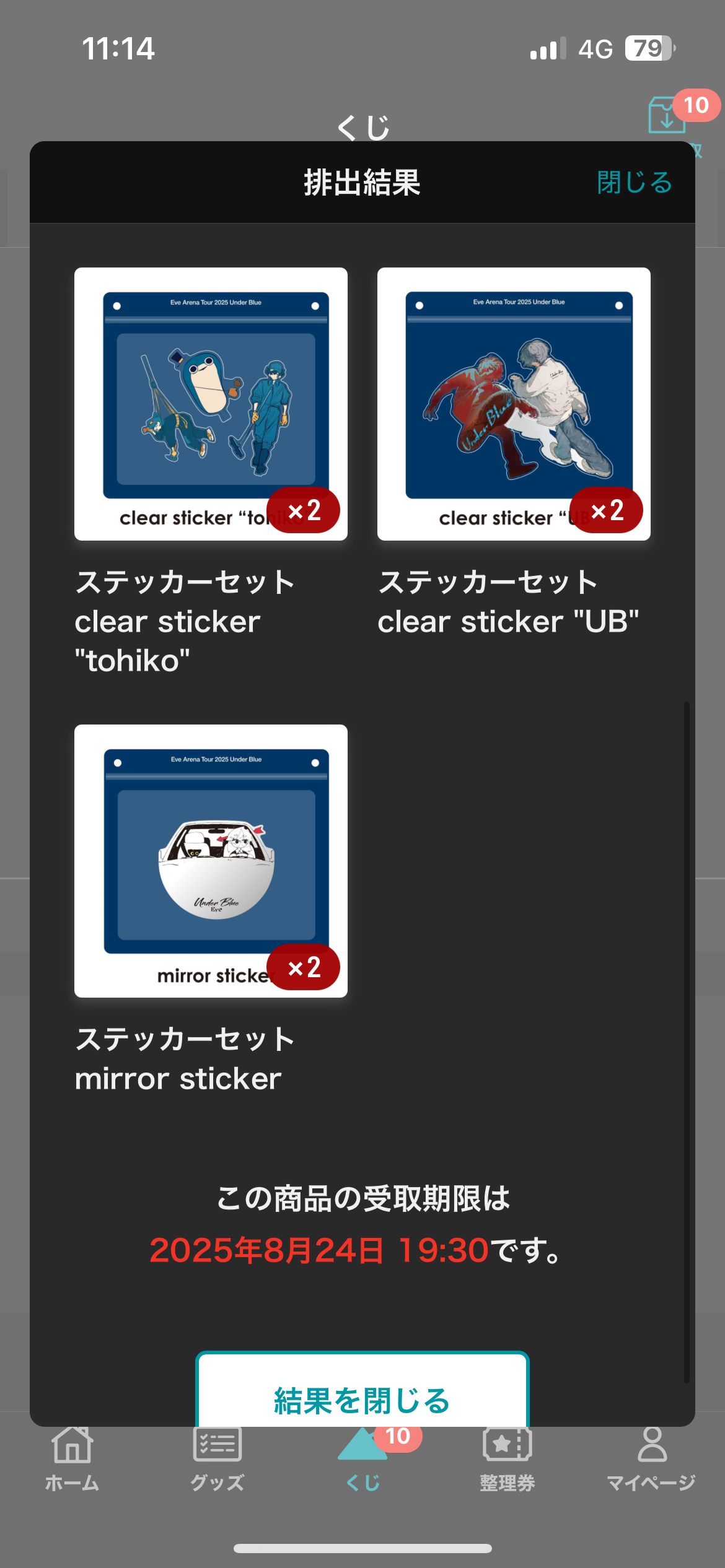Open the clear sticker "UB" item
The image size is (725, 1568).
tap(514, 404)
